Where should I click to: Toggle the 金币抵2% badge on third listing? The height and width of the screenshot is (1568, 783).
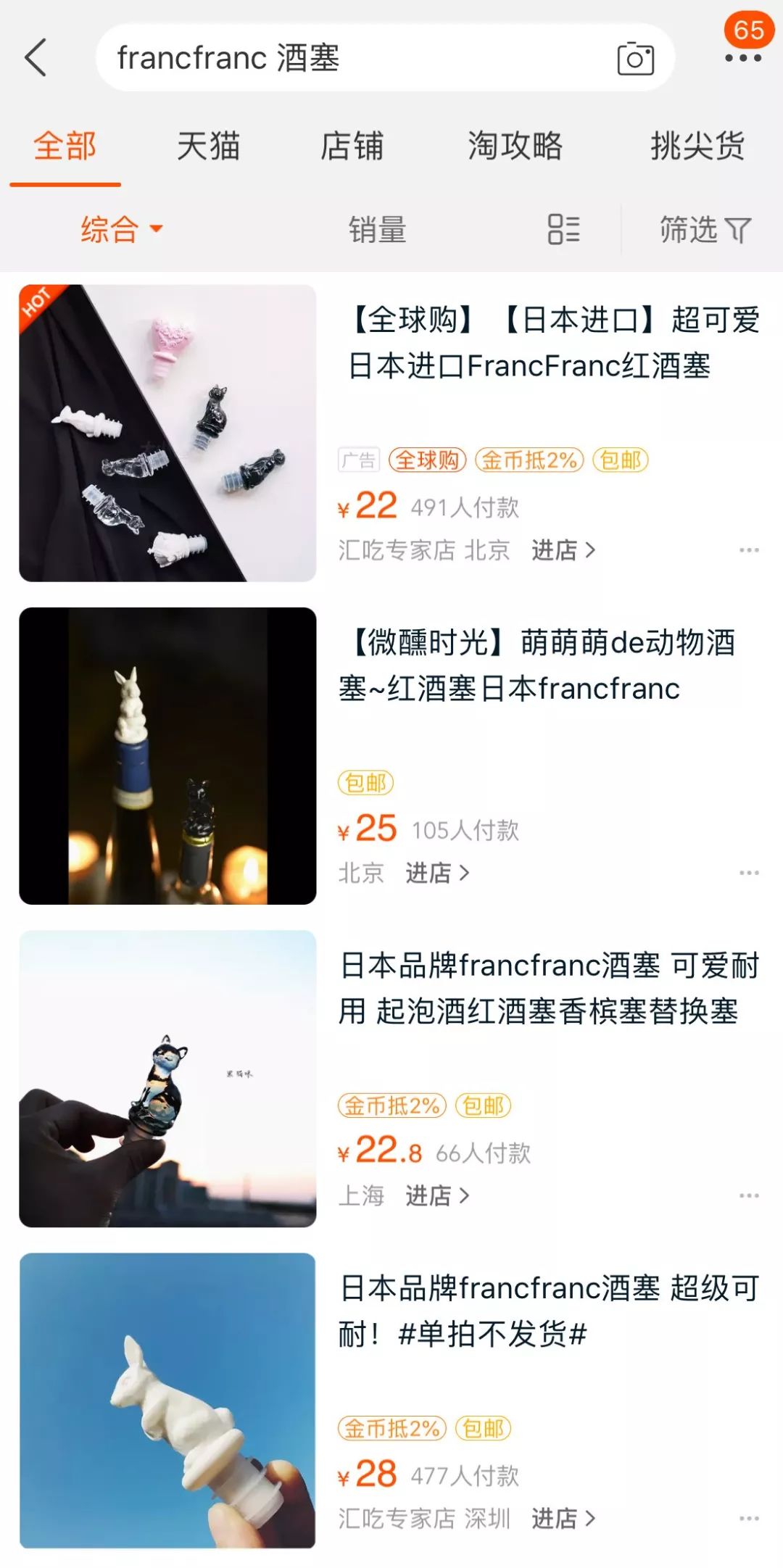pyautogui.click(x=391, y=1106)
